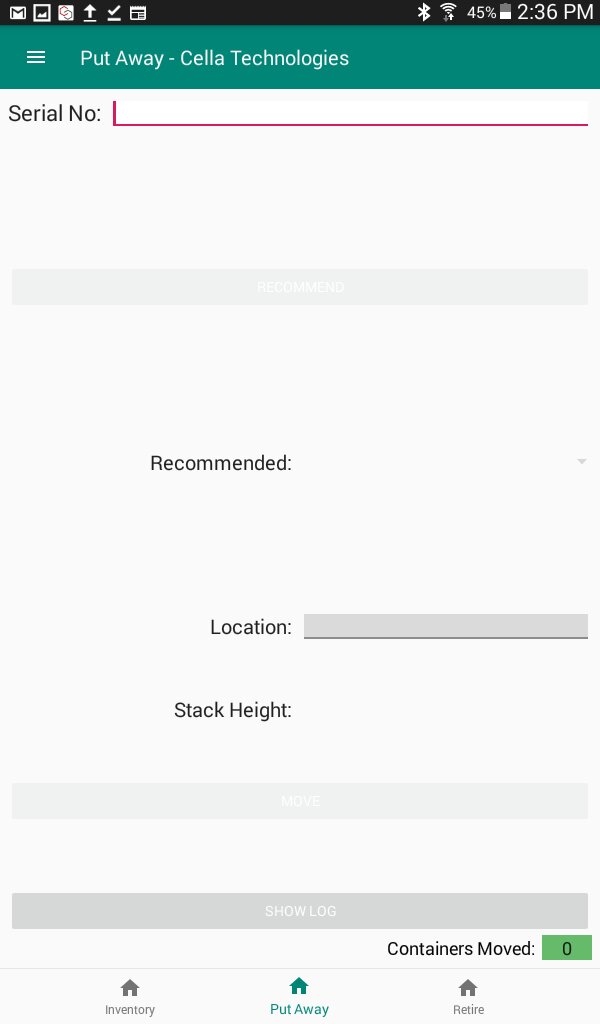
Task: Select the Location text field
Action: tap(445, 626)
